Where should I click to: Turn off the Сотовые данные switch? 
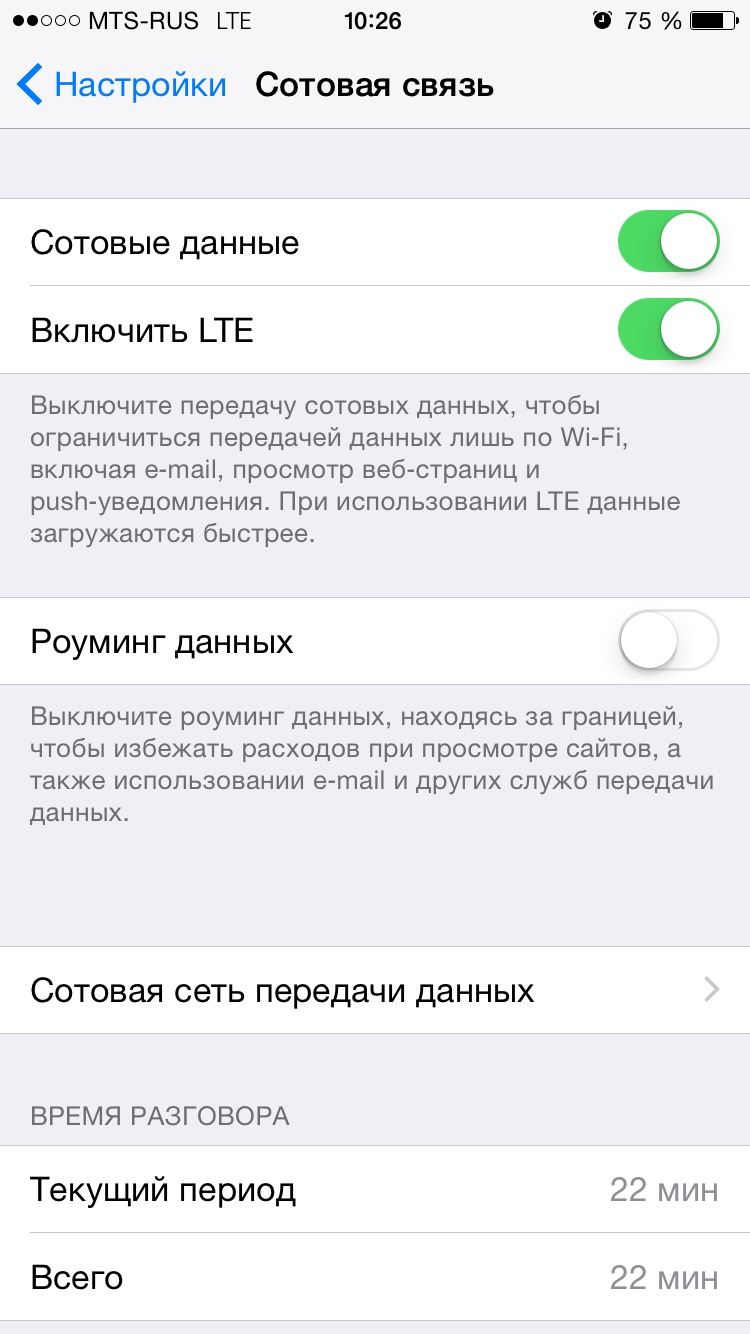(669, 242)
